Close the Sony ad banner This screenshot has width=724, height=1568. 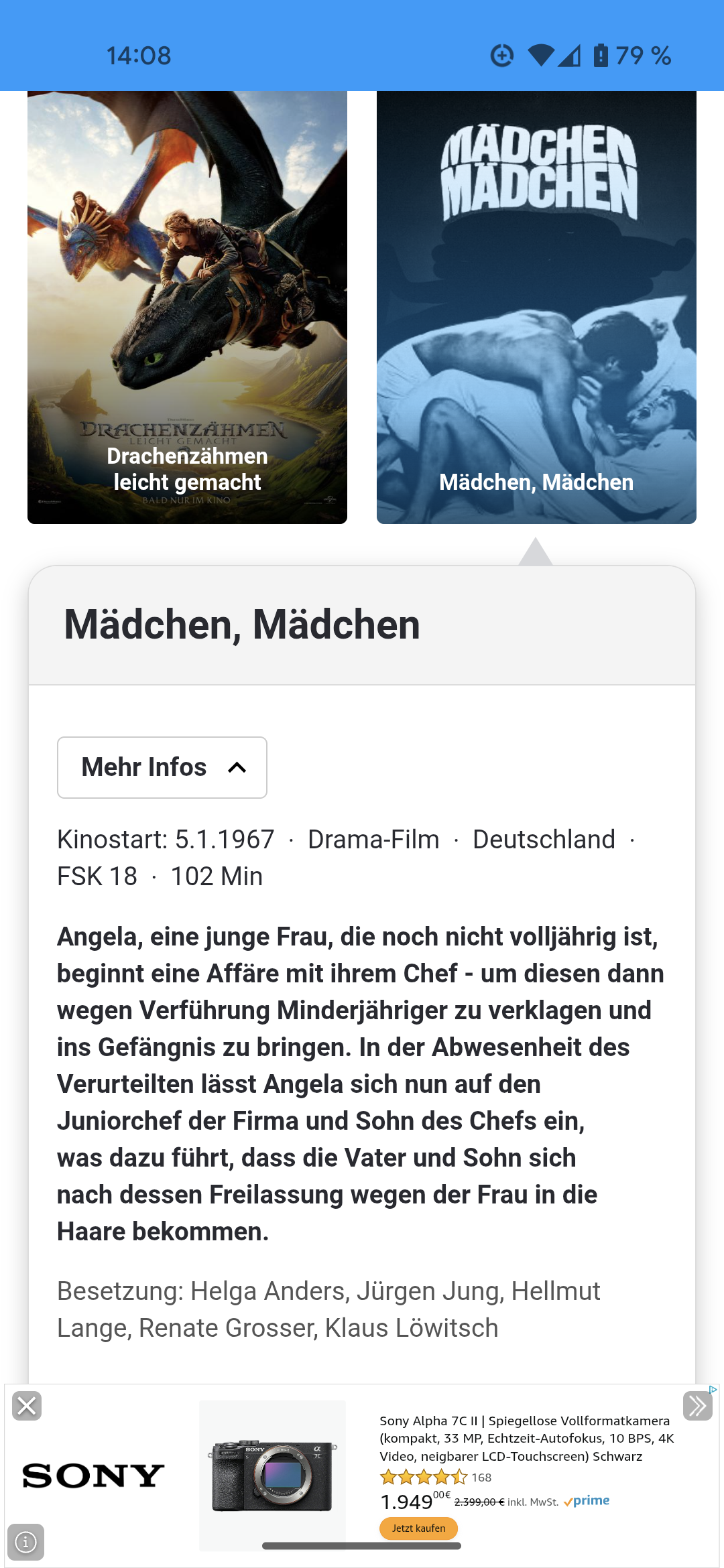tap(27, 1406)
